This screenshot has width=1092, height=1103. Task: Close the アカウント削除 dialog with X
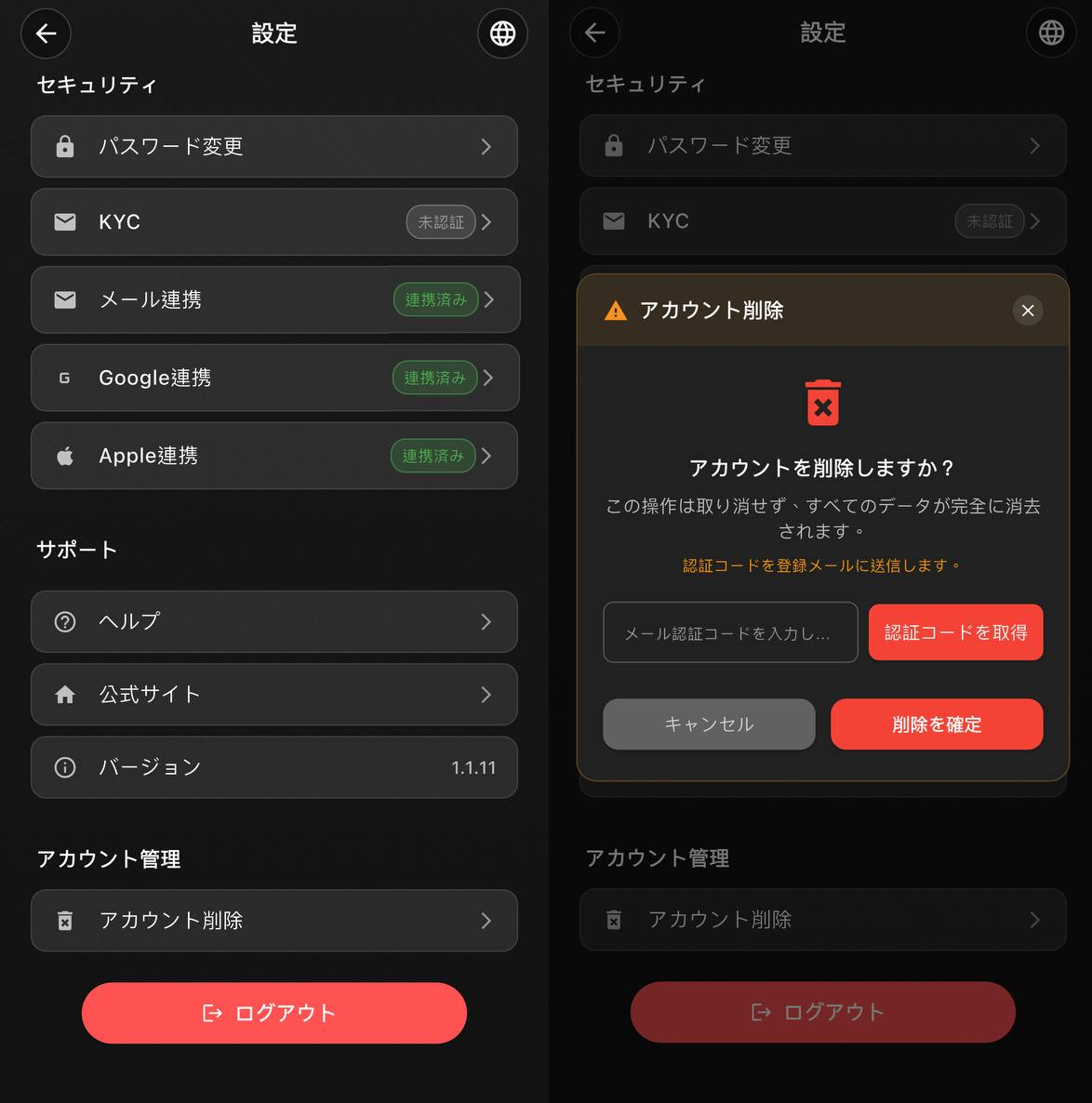1027,311
